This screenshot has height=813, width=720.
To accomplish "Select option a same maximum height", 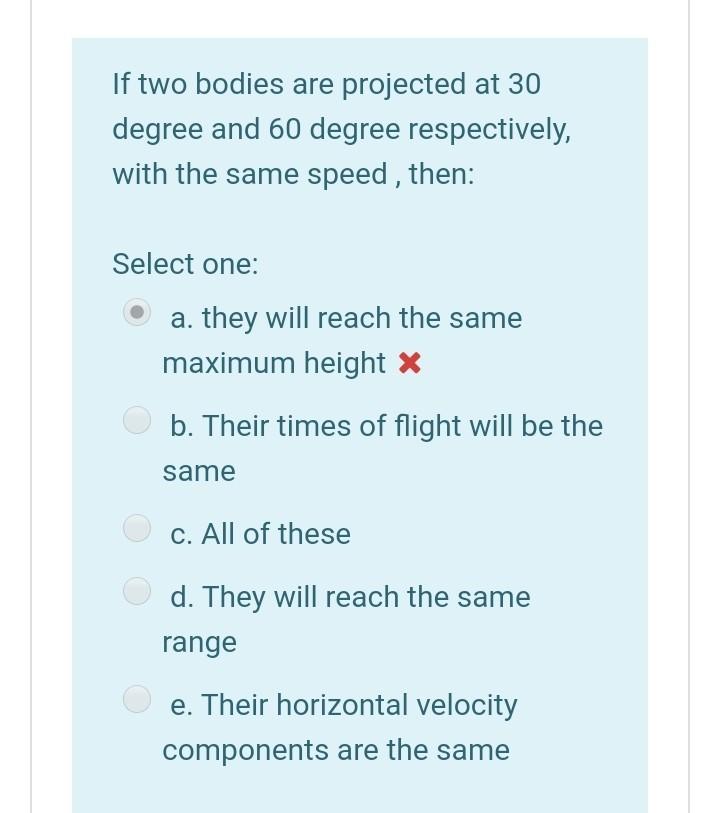I will pos(137,312).
